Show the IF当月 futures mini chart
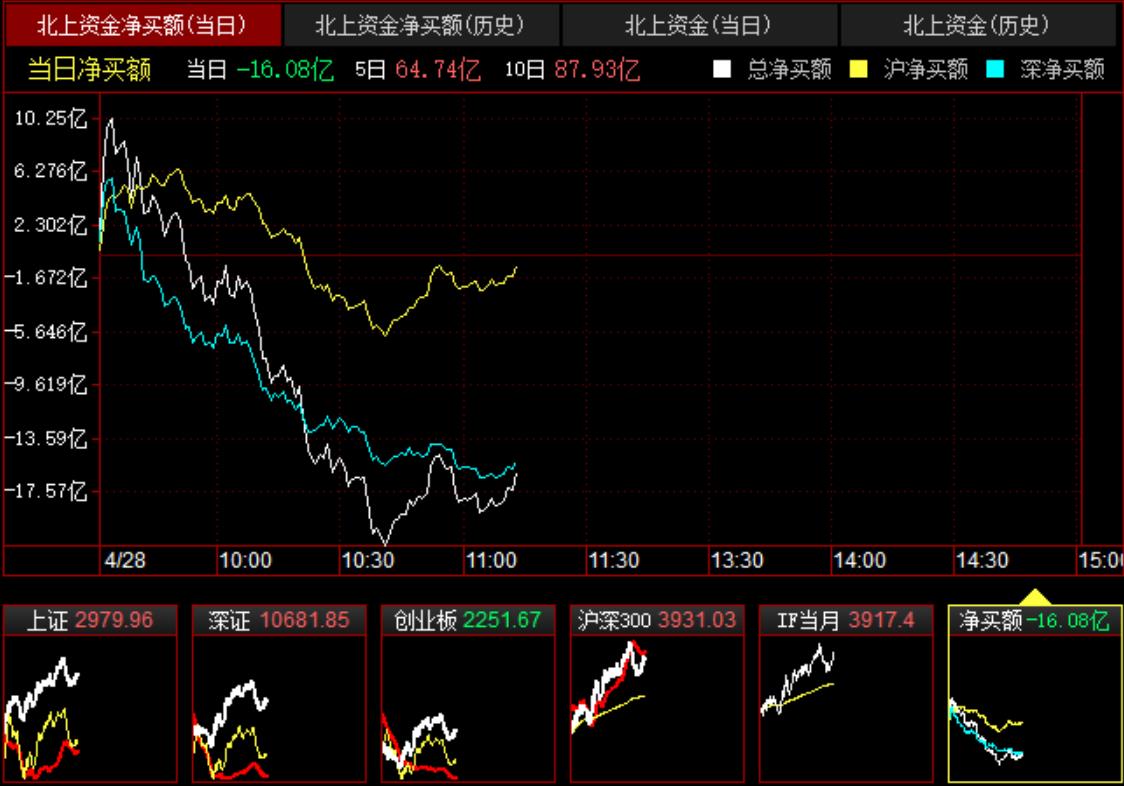This screenshot has height=786, width=1124. click(846, 694)
